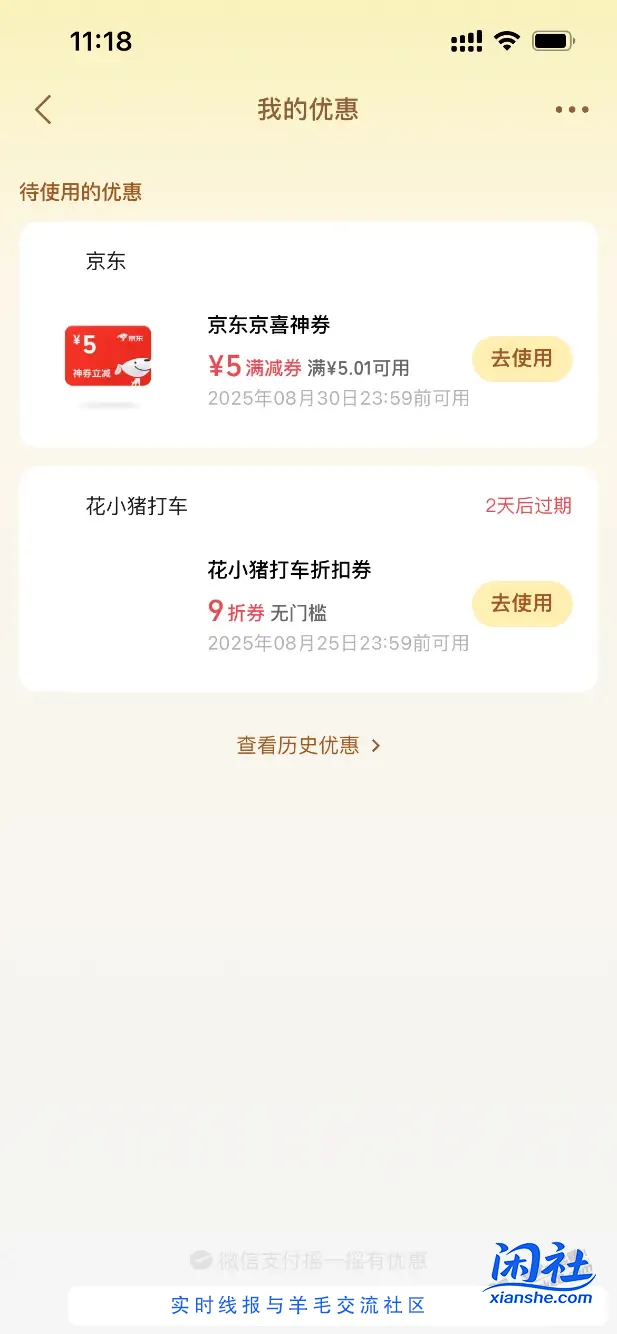Viewport: 617px width, 1334px height.
Task: Go back from 我的优惠 page
Action: [x=43, y=109]
